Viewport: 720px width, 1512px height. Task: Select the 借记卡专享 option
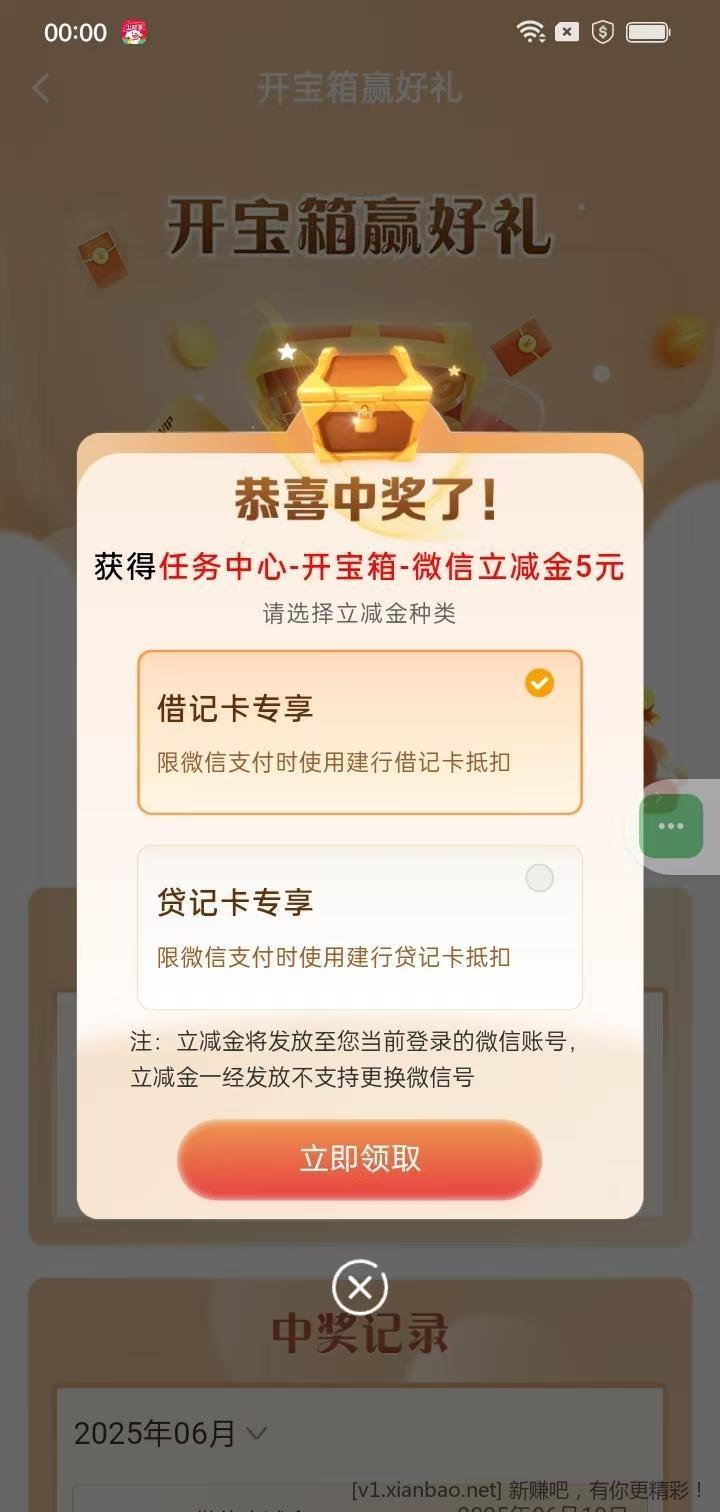[360, 732]
